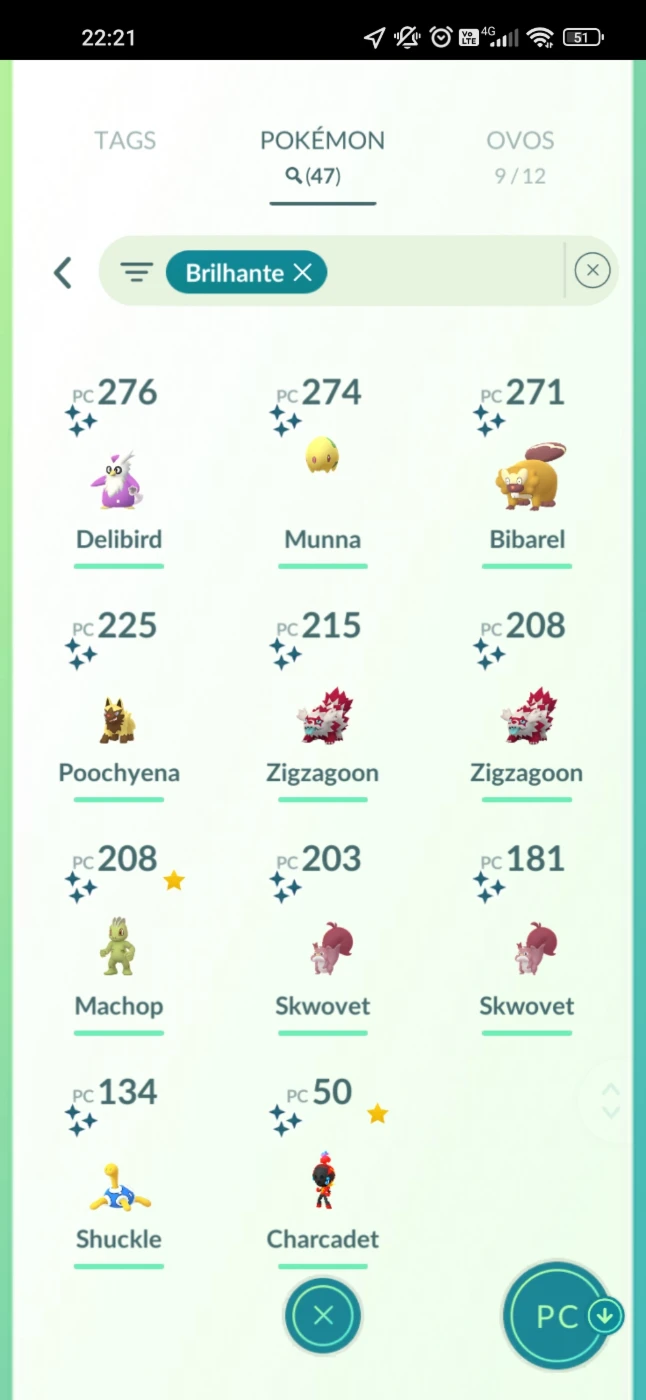The height and width of the screenshot is (1400, 646).
Task: Close the Pokémon storage screen
Action: pos(323,1316)
